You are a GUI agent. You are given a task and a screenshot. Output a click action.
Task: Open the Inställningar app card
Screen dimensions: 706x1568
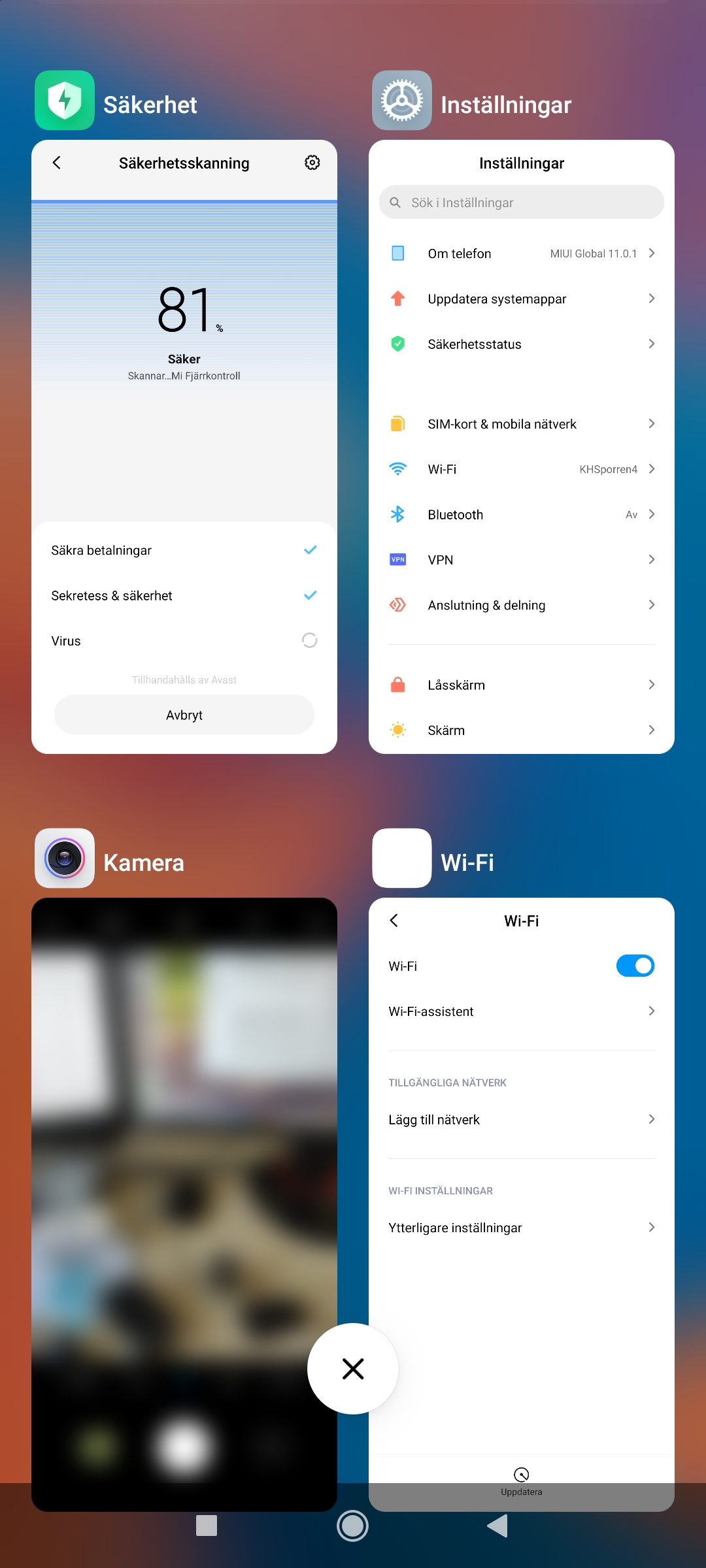pyautogui.click(x=521, y=446)
